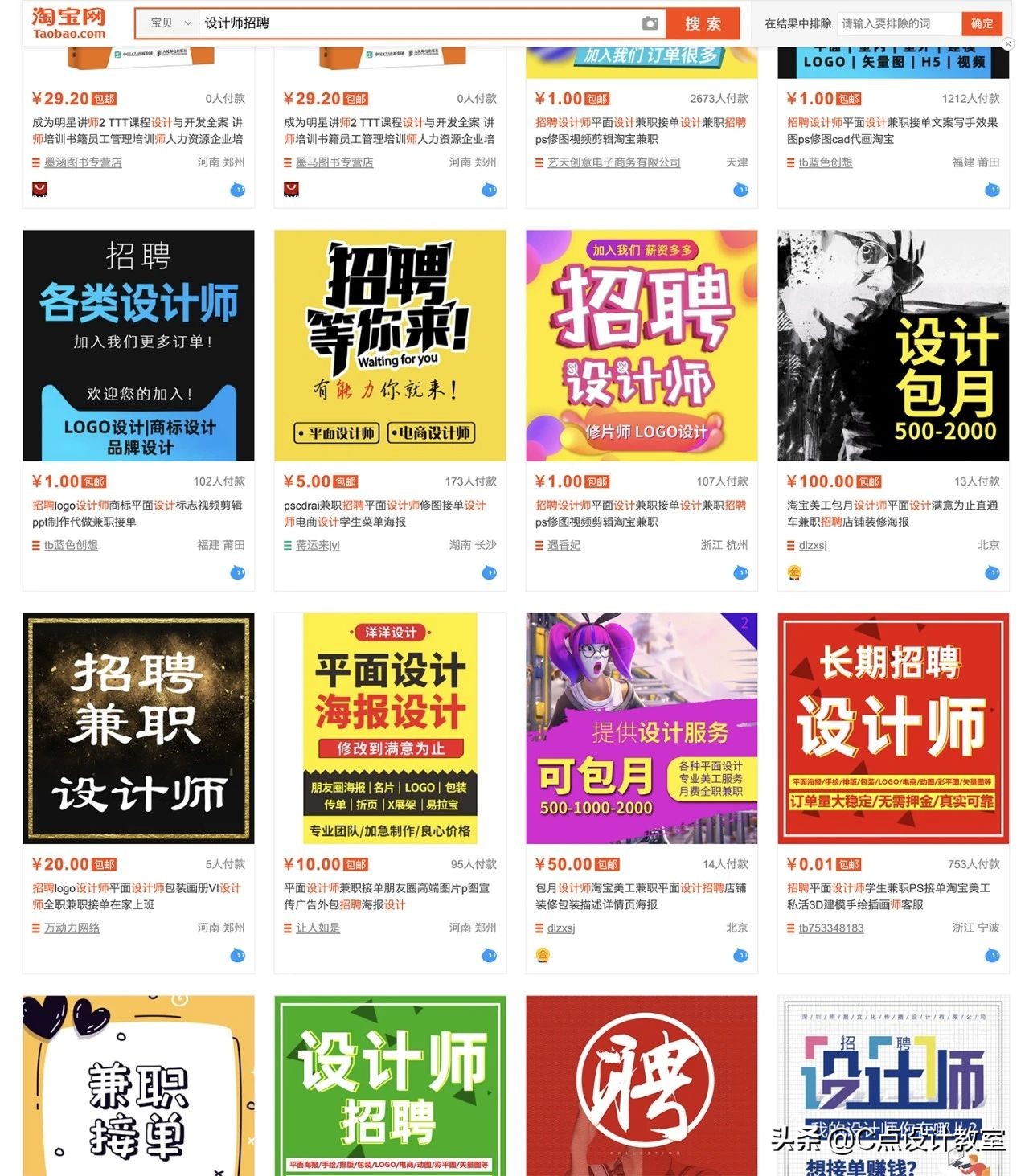Open the black 设计包月 500-2000 listing
The image size is (1029, 1176).
pyautogui.click(x=892, y=346)
